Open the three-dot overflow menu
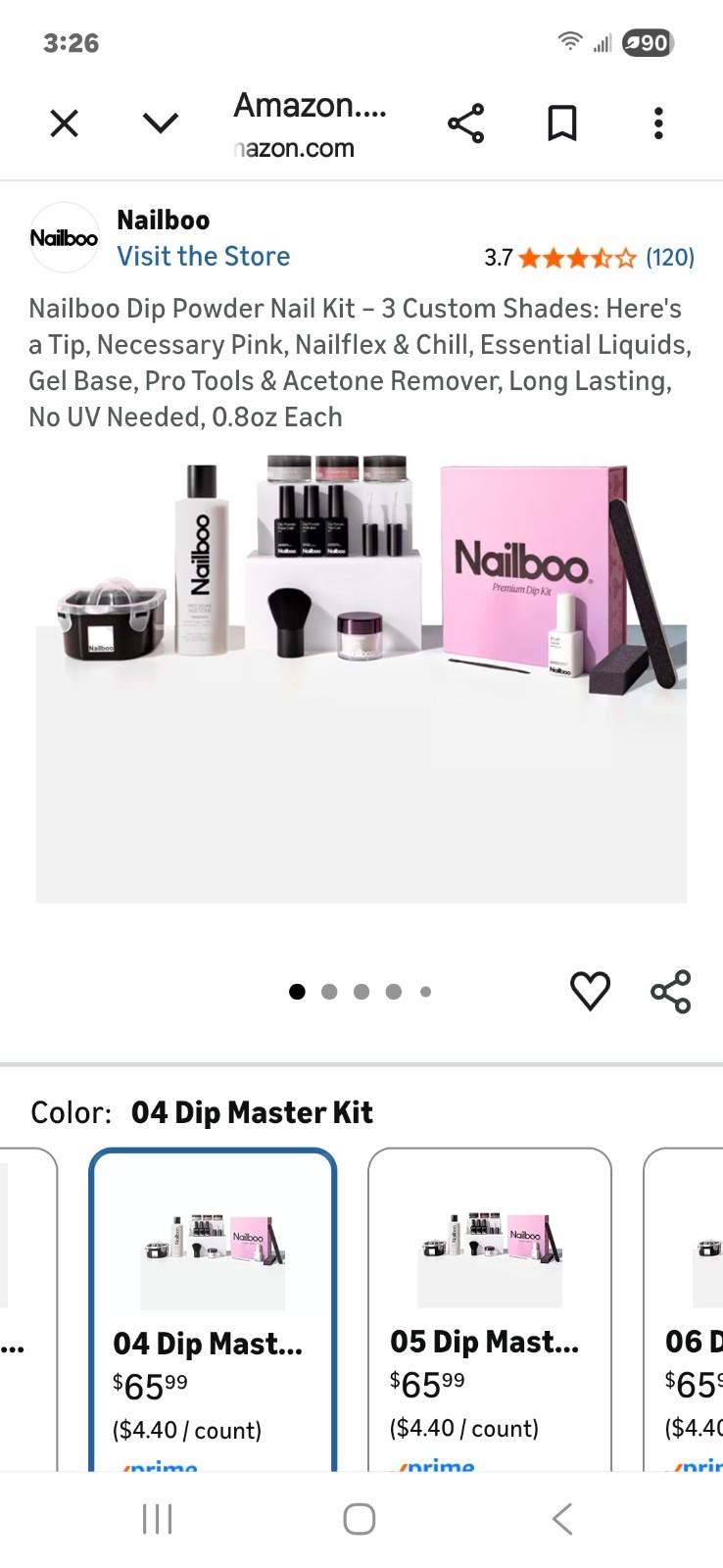The image size is (723, 1568). tap(657, 122)
